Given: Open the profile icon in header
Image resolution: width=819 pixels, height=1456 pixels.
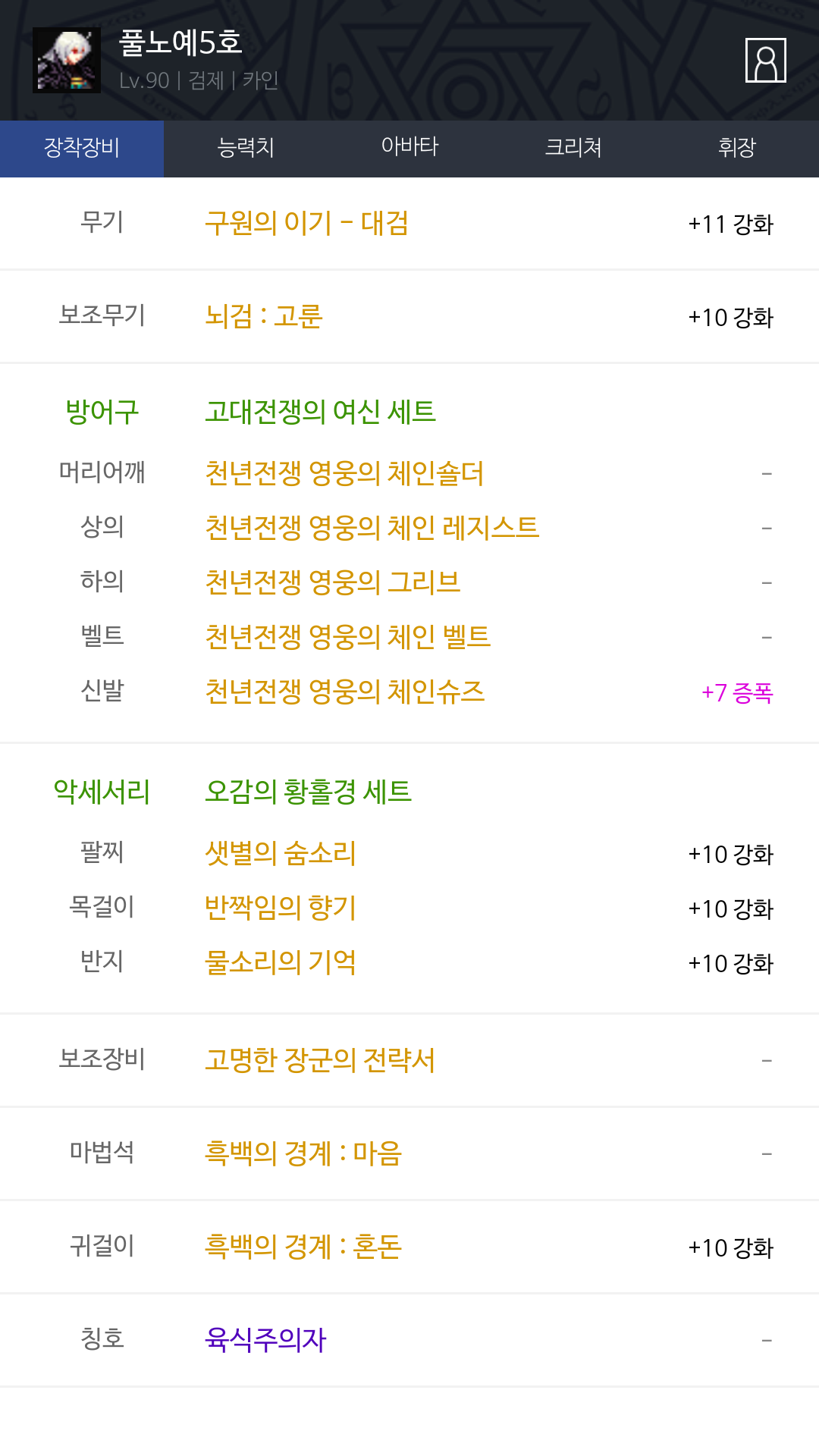Looking at the screenshot, I should [x=765, y=60].
